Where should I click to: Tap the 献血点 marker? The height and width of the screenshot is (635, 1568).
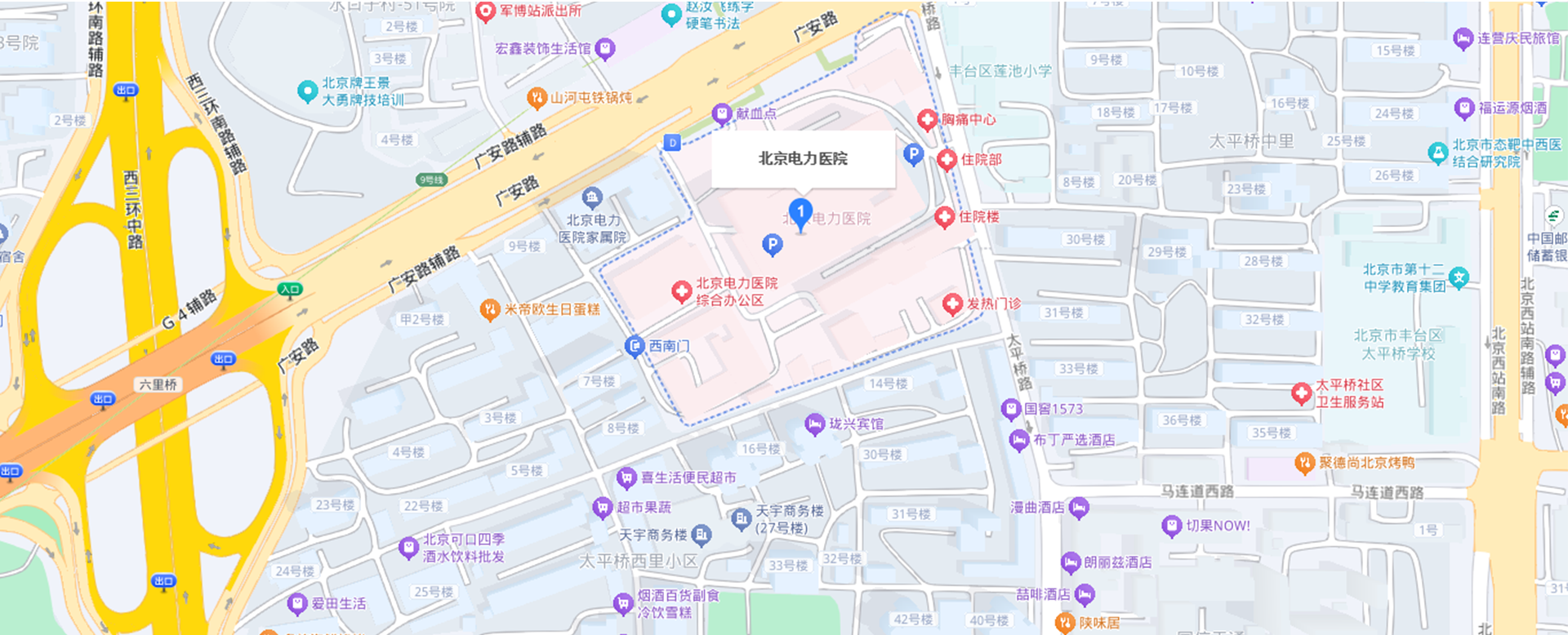click(x=721, y=113)
